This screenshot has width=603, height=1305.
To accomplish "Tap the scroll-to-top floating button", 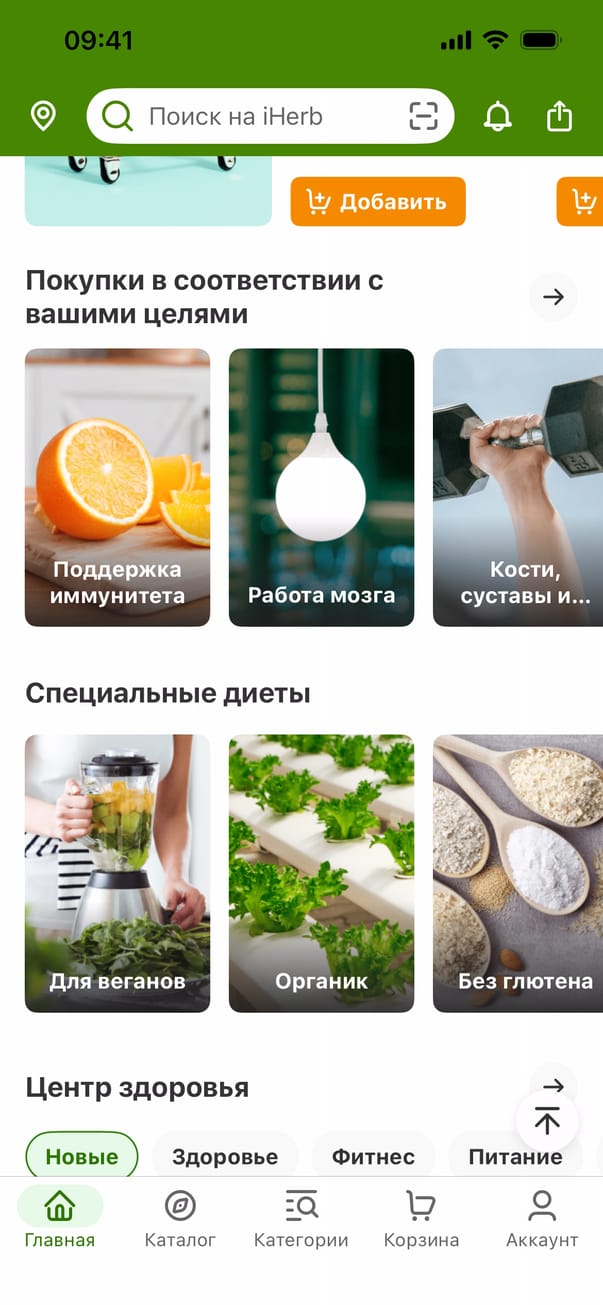I will click(x=547, y=1122).
